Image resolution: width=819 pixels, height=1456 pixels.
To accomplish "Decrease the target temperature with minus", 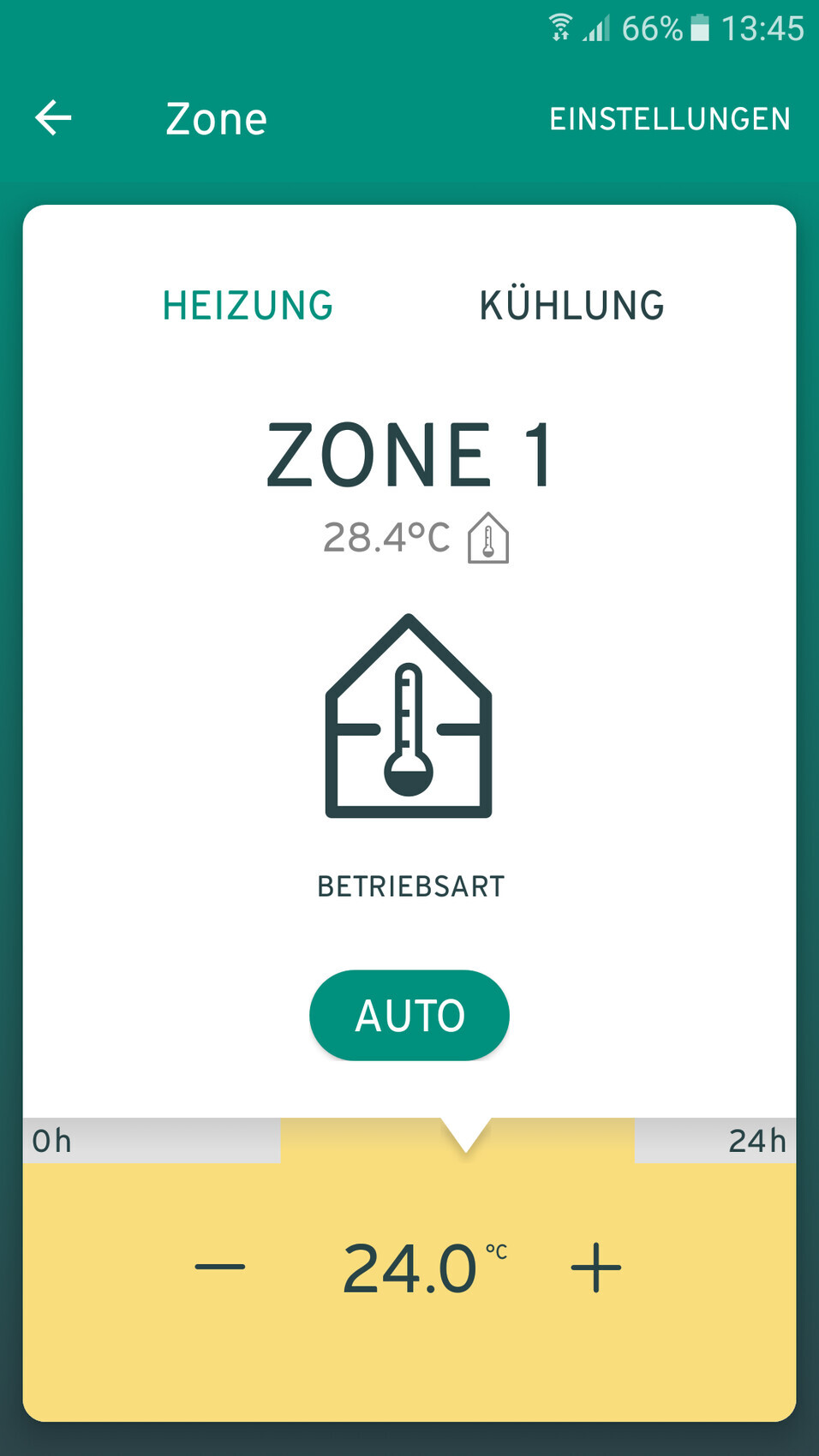I will coord(220,1267).
